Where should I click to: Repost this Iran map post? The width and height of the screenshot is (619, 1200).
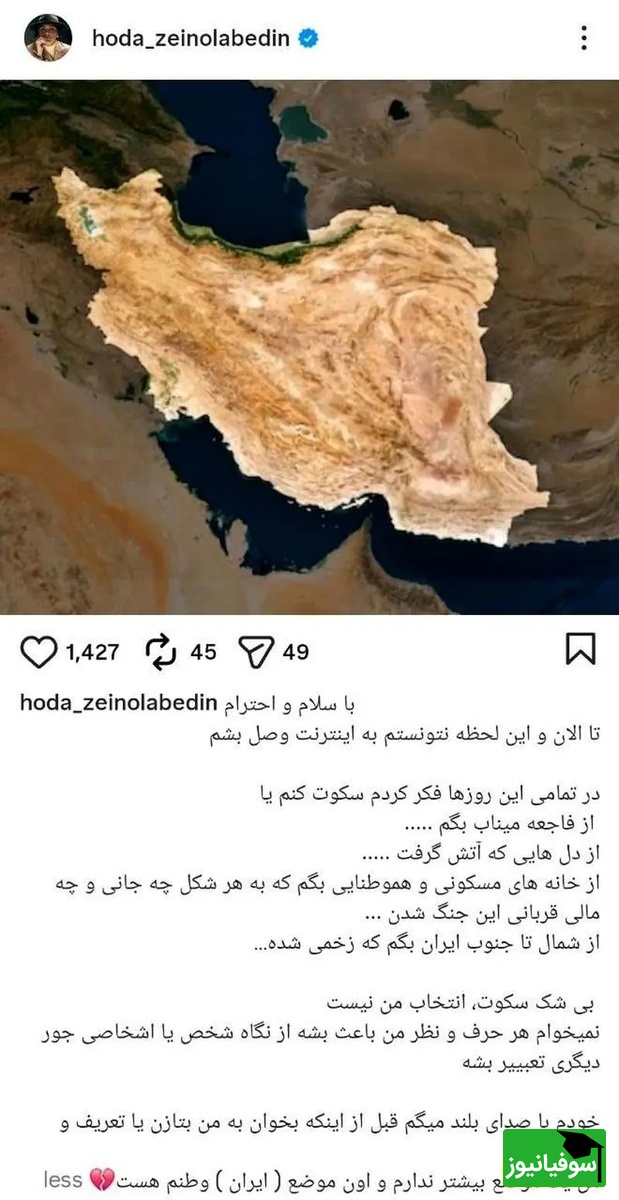coord(160,652)
